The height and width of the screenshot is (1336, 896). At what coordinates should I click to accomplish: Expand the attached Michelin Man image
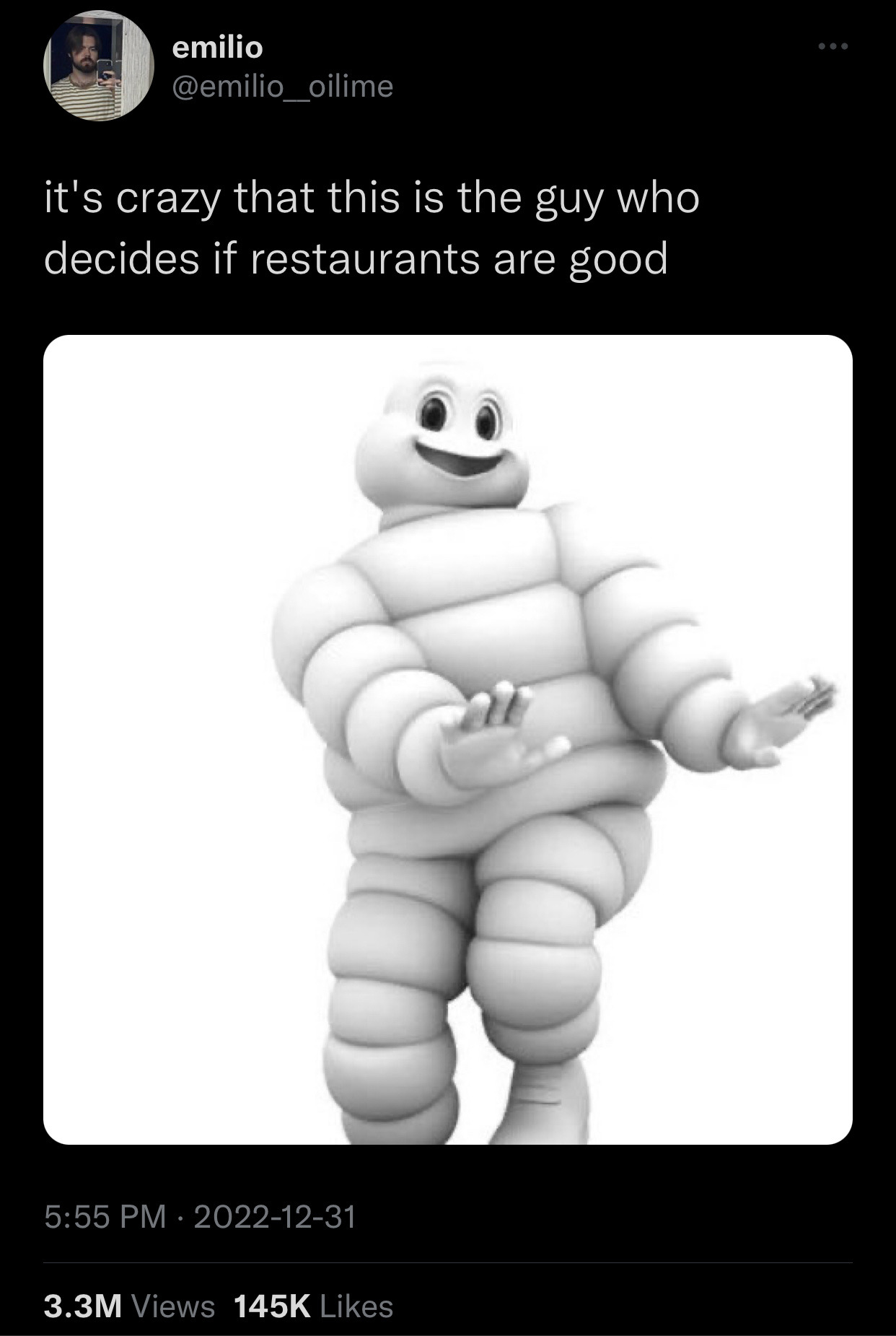click(447, 739)
